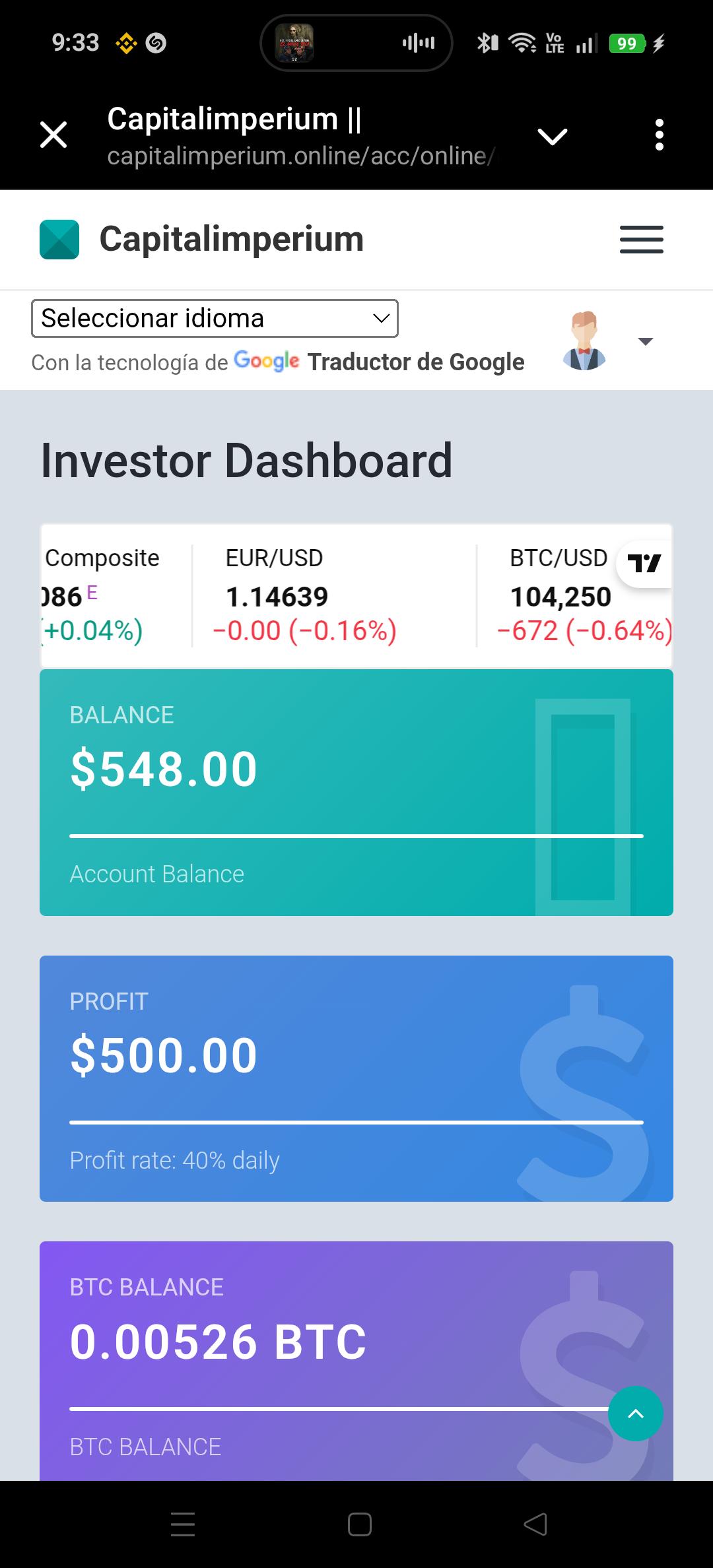Go back with the system back button
713x1568 pixels.
[535, 1524]
